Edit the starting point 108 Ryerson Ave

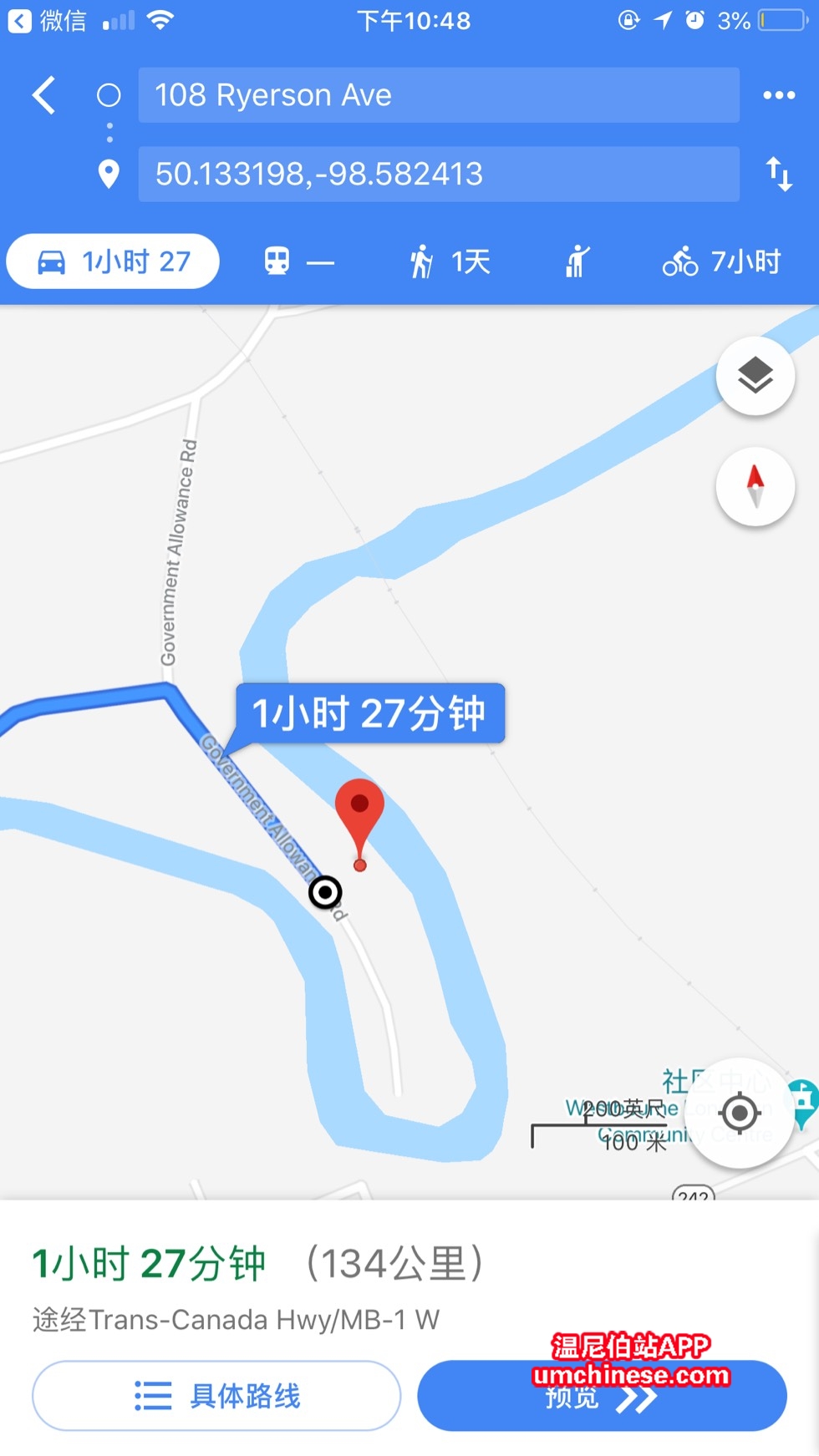[438, 95]
